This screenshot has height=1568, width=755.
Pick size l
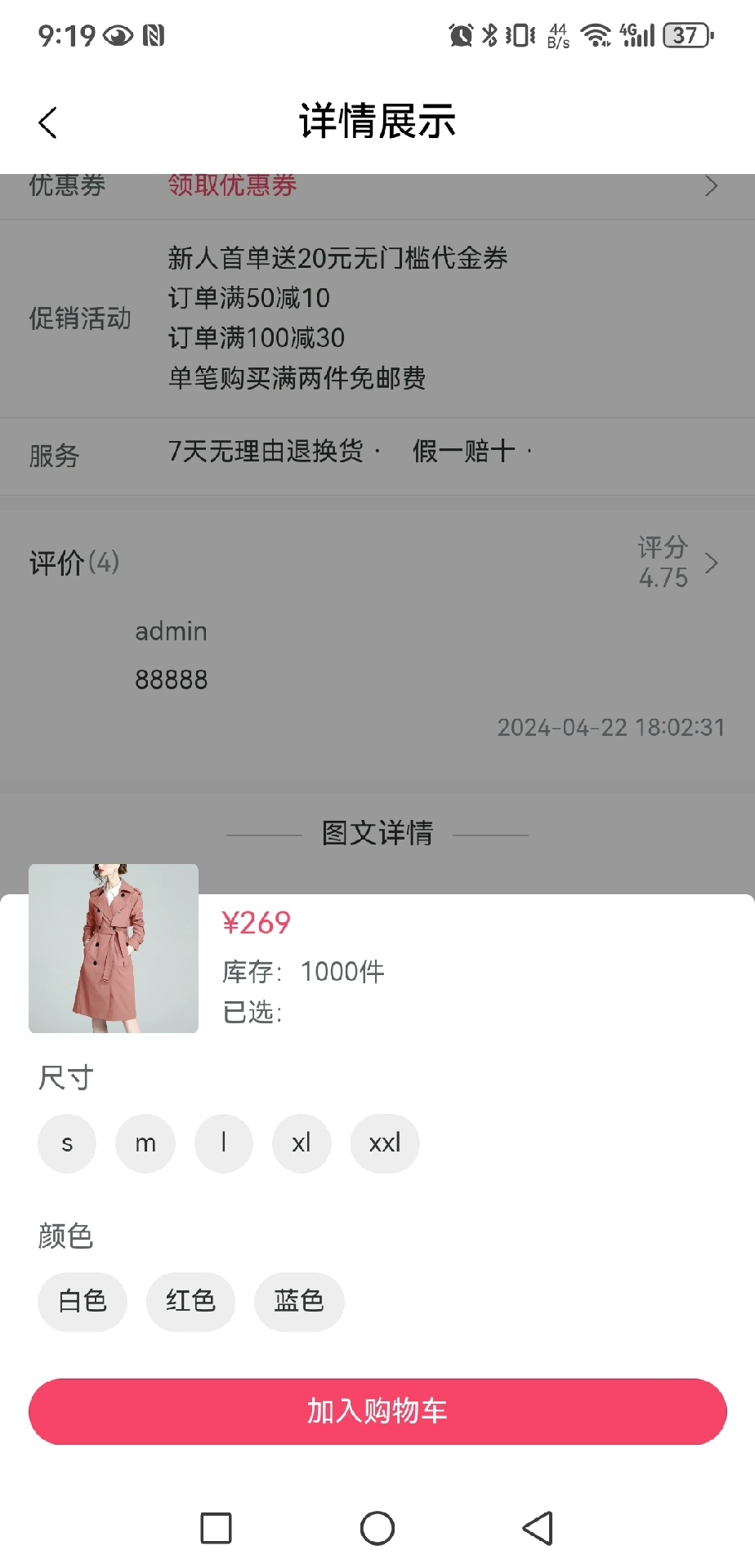(x=224, y=1143)
